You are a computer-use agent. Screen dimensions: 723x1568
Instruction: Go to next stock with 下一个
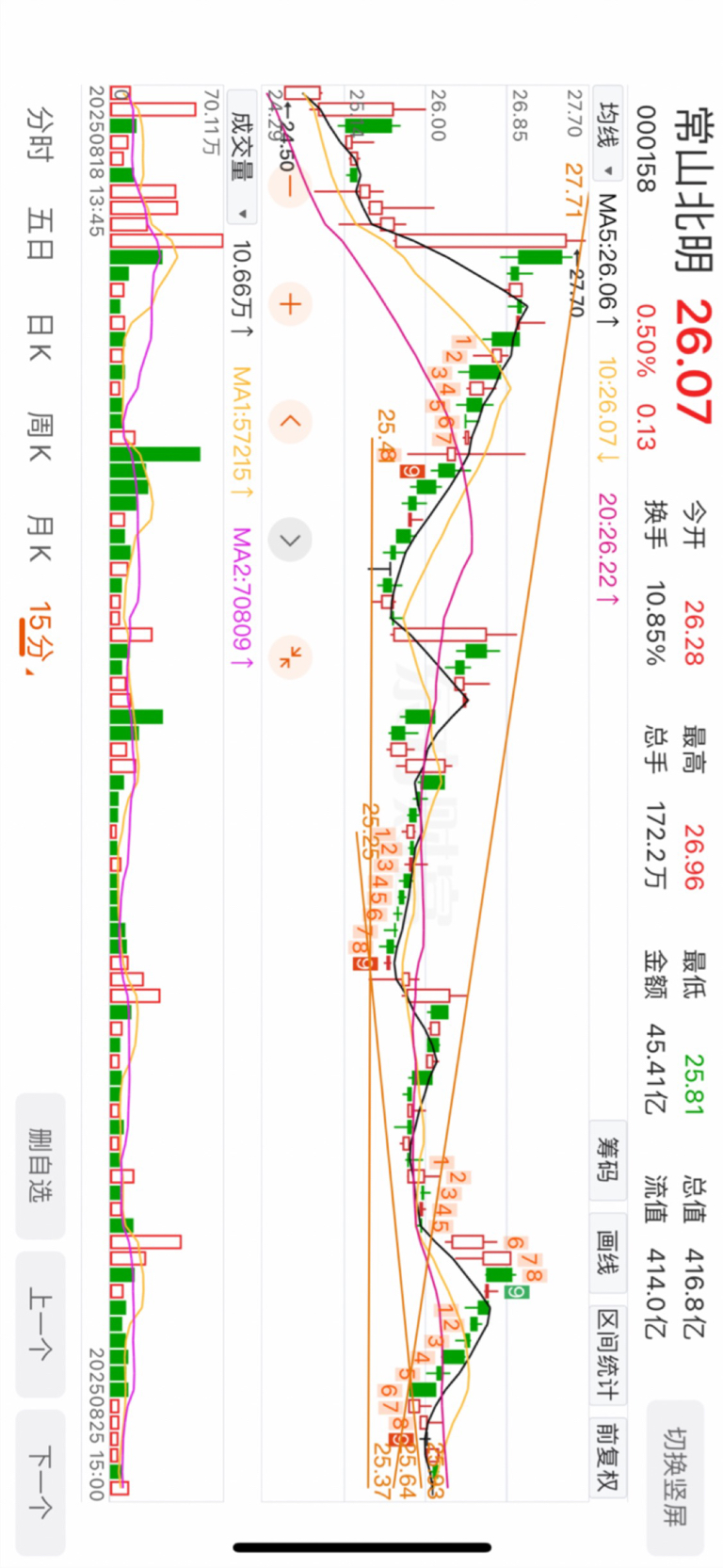(40, 1482)
